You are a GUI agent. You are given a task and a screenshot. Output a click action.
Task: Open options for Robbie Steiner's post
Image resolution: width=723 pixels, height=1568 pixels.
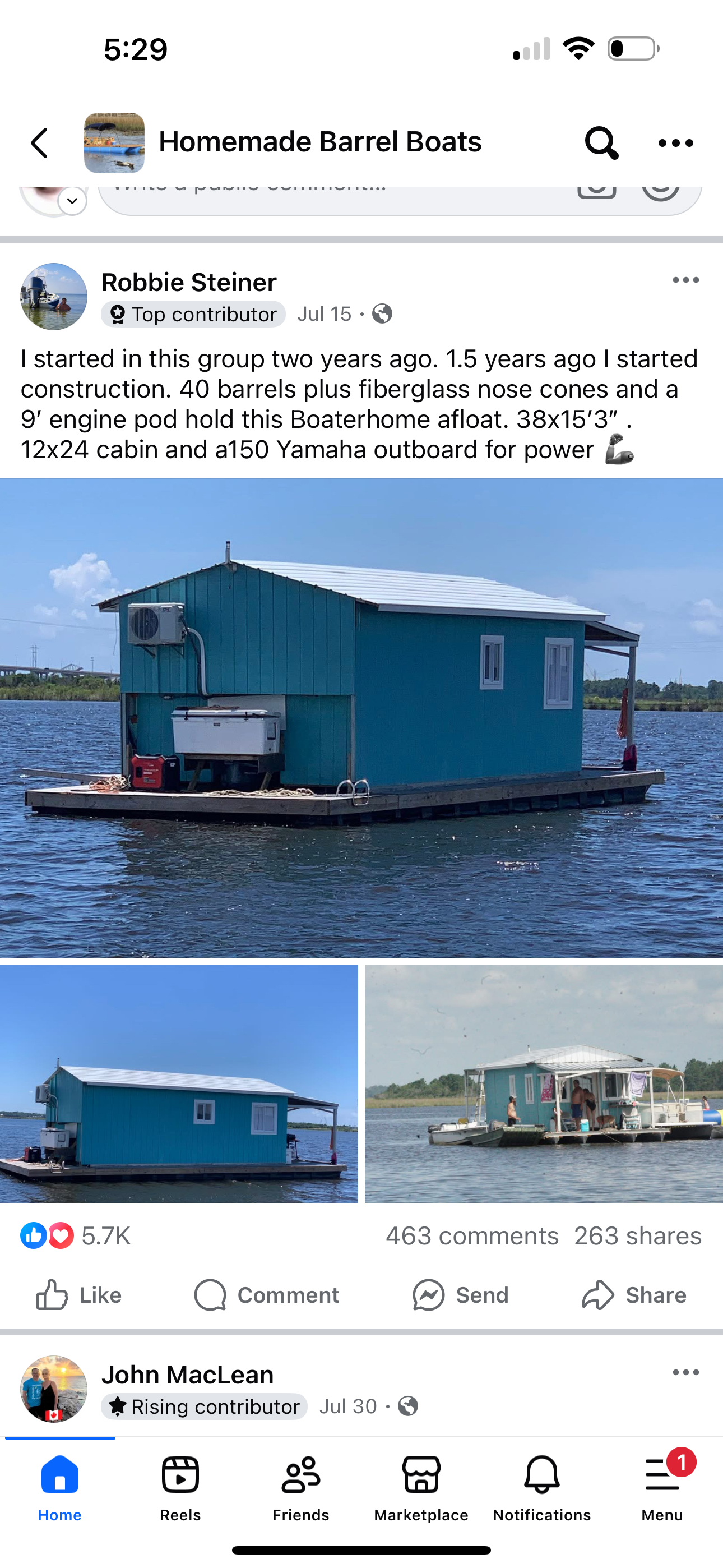coord(685,280)
